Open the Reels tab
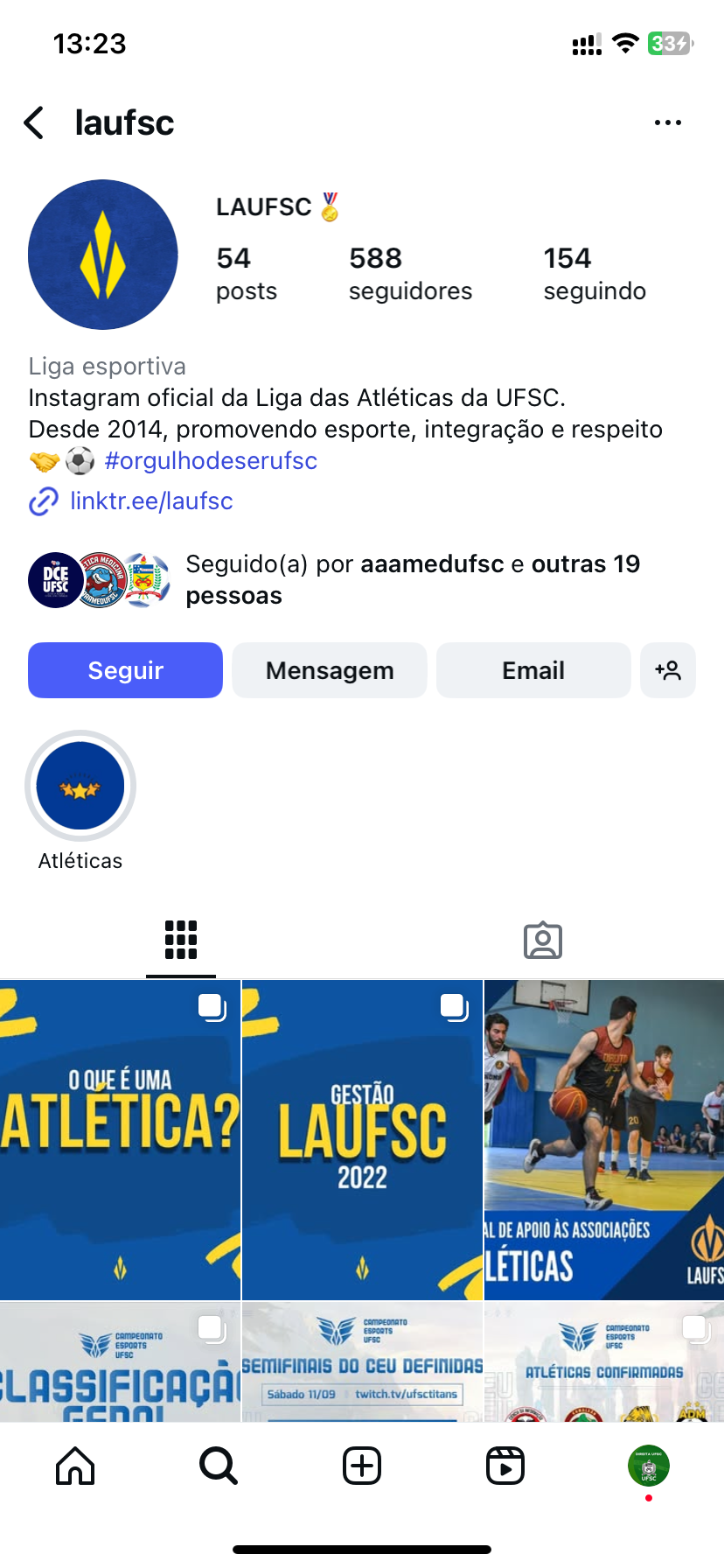Image resolution: width=724 pixels, height=1568 pixels. 505,1466
